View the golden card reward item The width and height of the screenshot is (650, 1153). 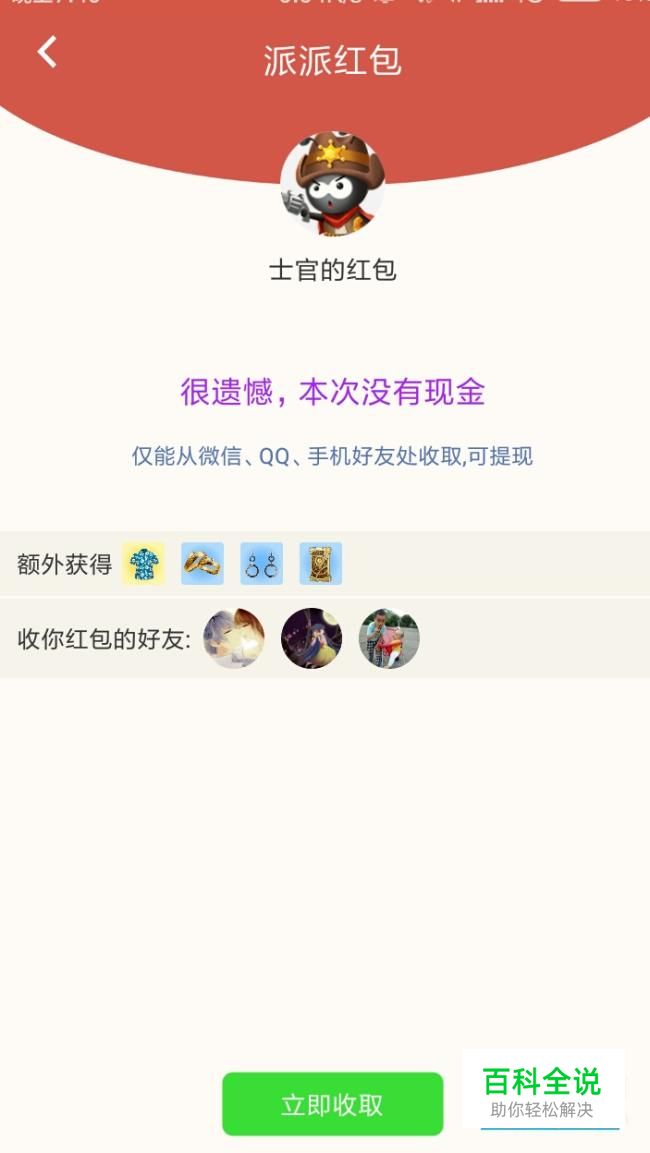[x=320, y=564]
